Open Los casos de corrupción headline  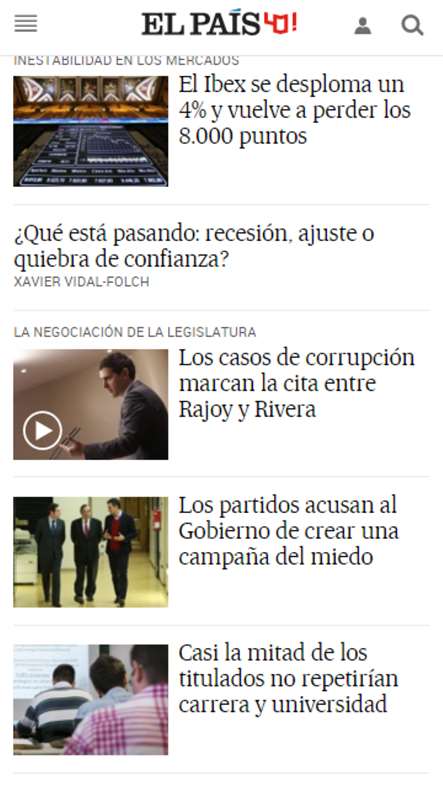(x=297, y=383)
